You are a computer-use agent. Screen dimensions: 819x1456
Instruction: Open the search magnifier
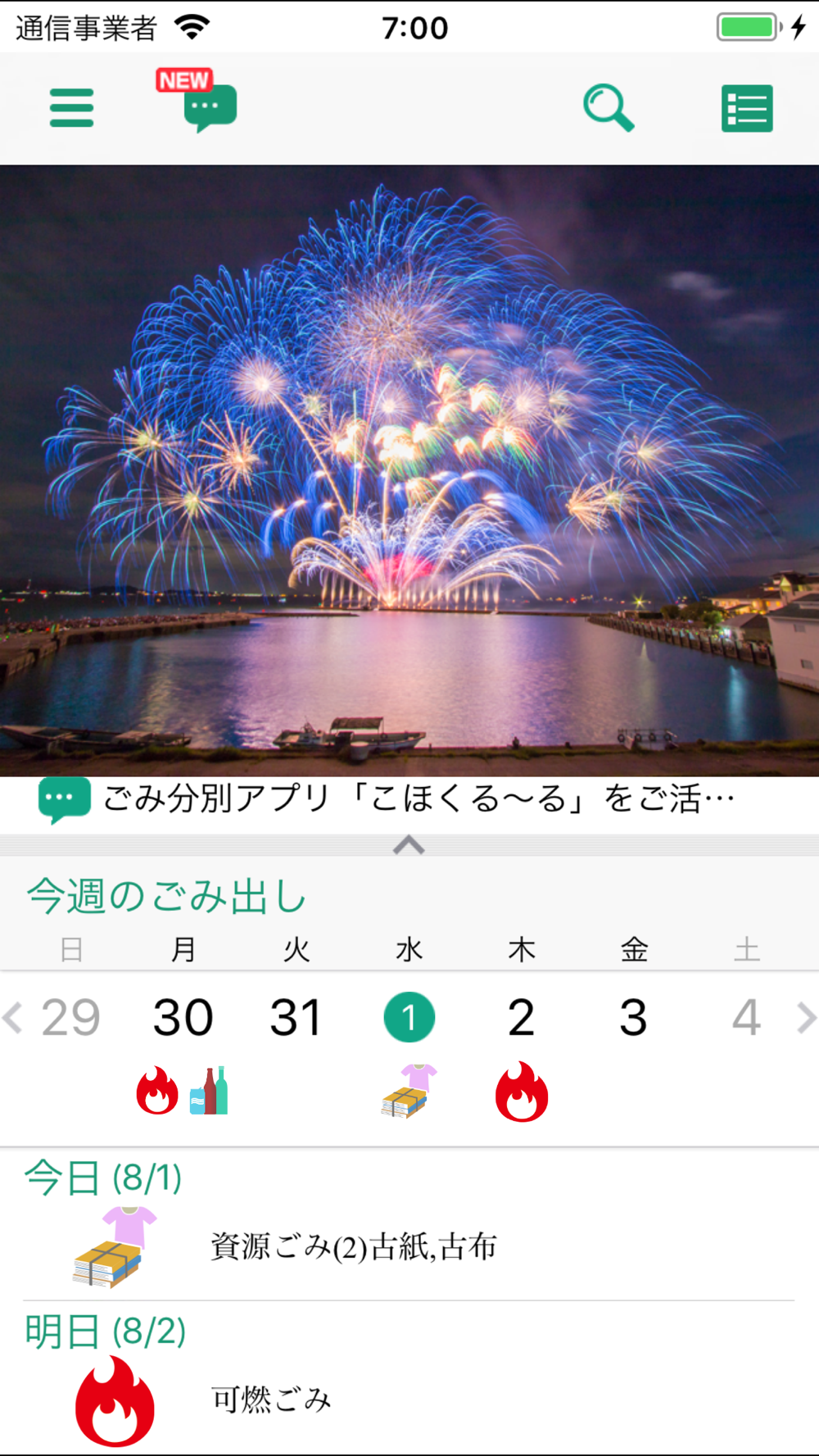[609, 108]
